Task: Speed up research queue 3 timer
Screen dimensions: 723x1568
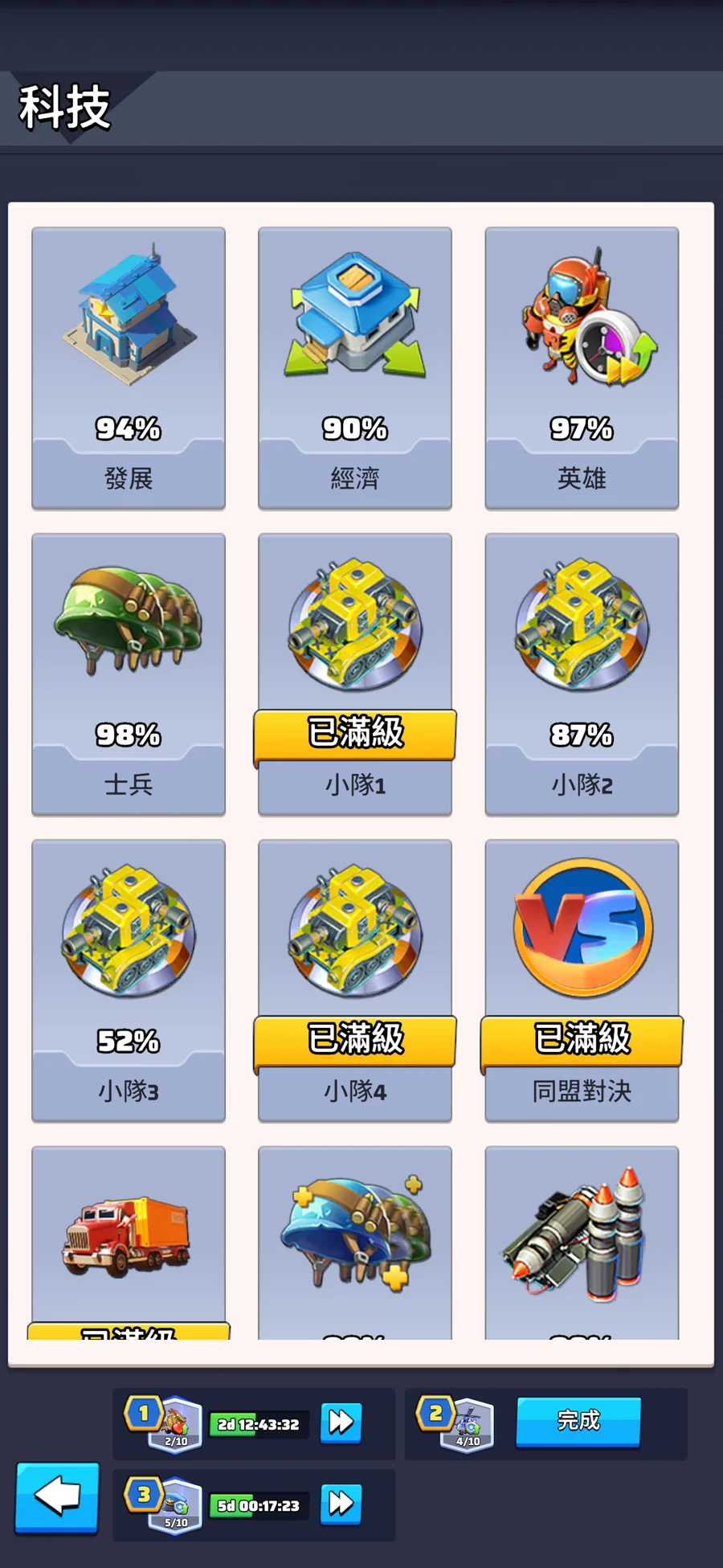Action: pyautogui.click(x=341, y=1504)
